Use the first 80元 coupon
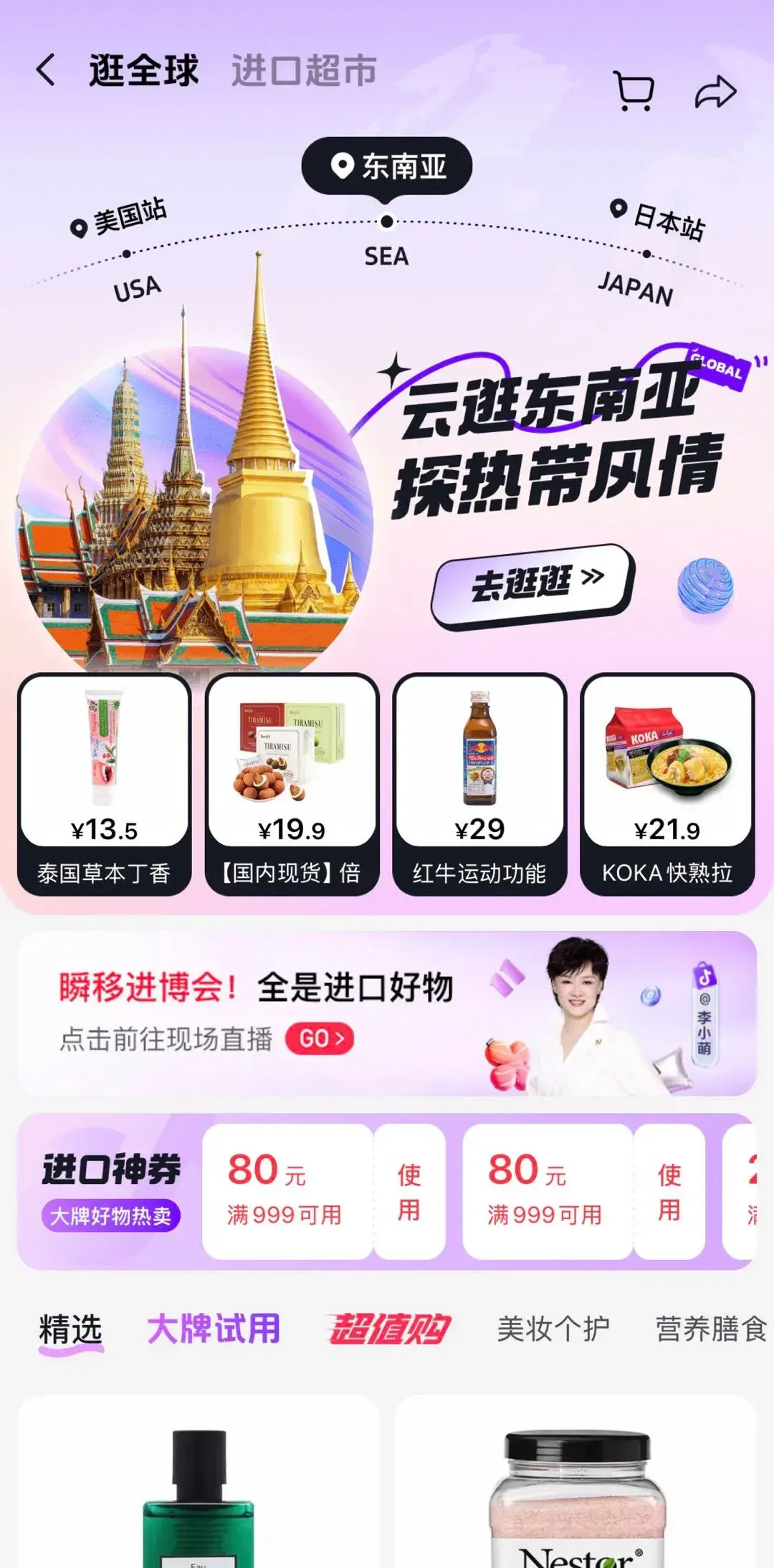 (409, 1192)
